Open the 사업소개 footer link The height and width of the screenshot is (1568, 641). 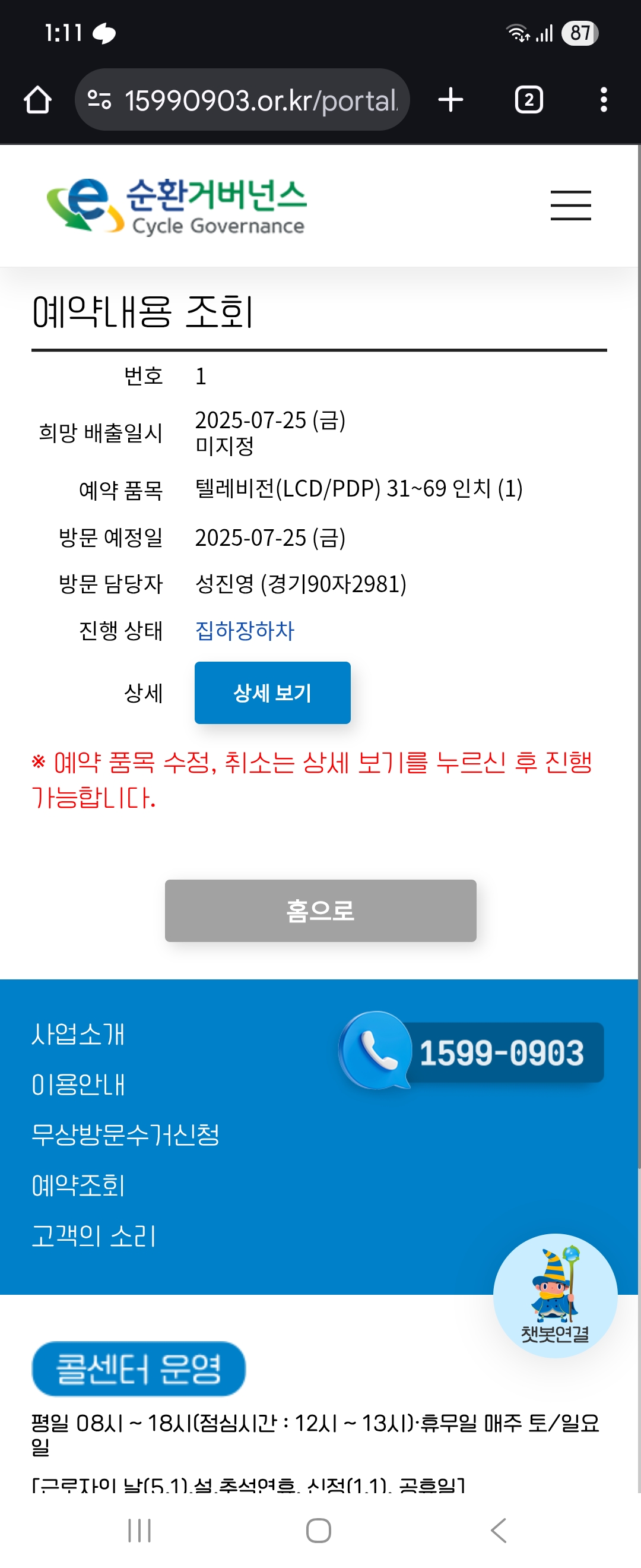tap(78, 1033)
